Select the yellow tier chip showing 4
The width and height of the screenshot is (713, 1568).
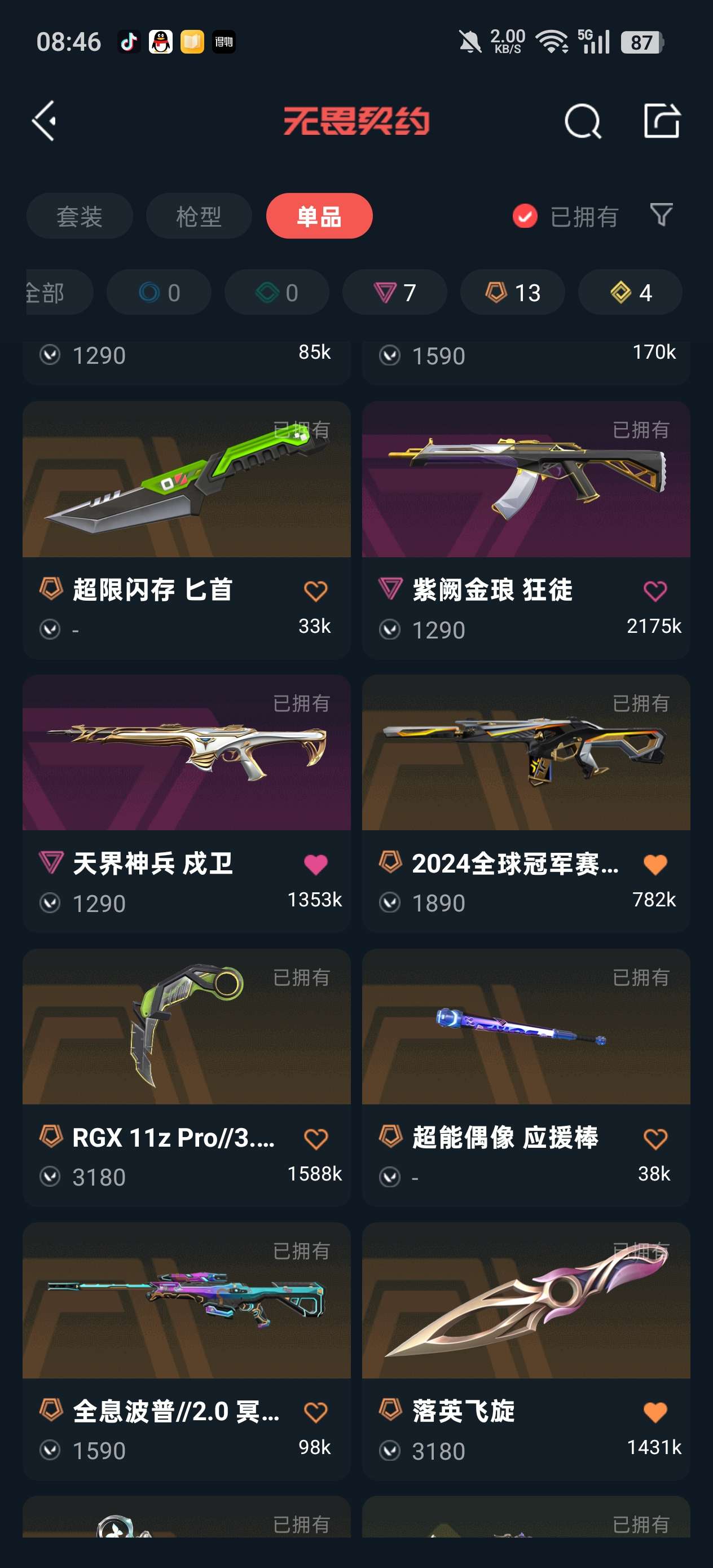[630, 292]
